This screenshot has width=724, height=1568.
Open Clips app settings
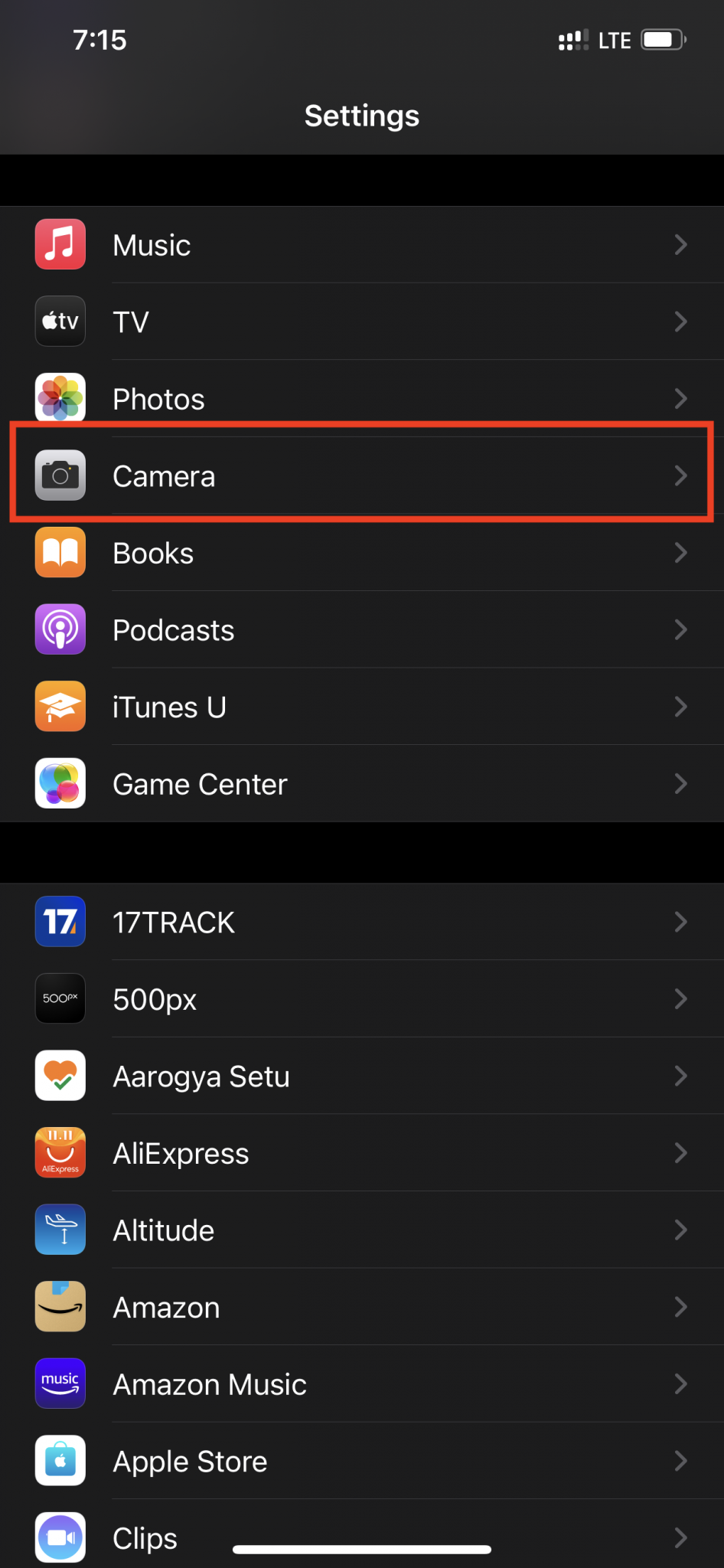click(362, 1537)
